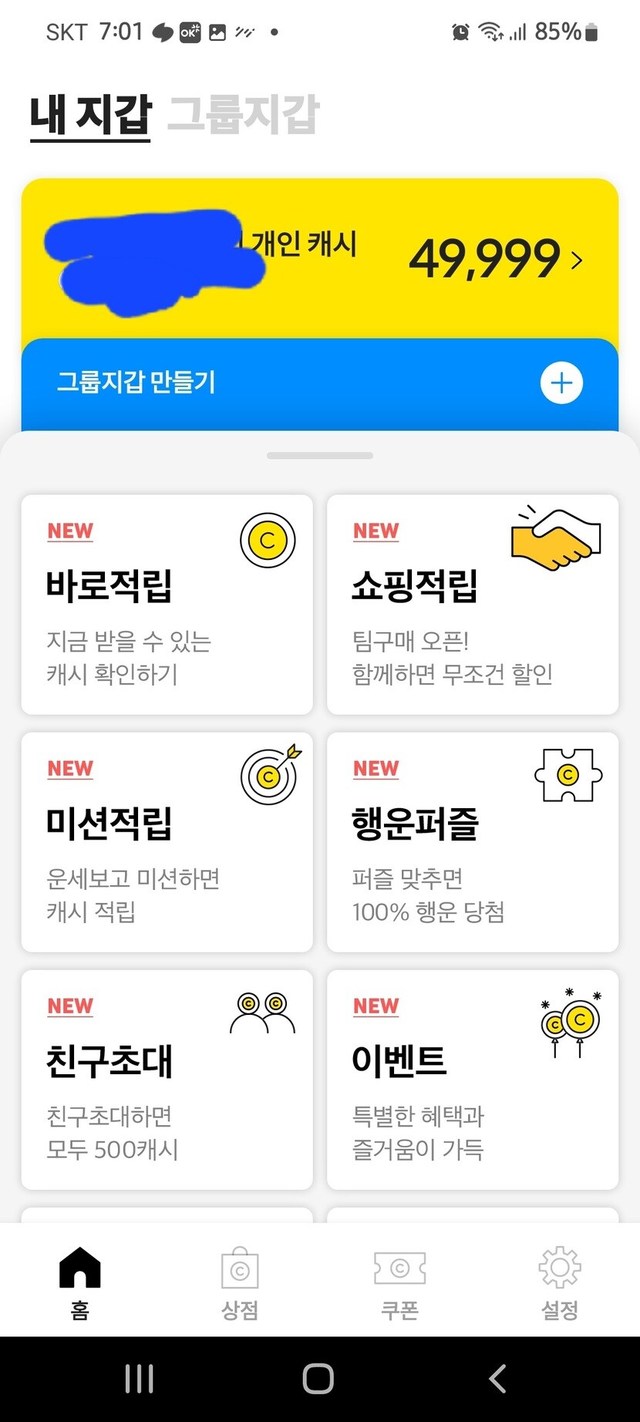
Task: Switch to the 그룹지갑 tab
Action: (x=242, y=115)
